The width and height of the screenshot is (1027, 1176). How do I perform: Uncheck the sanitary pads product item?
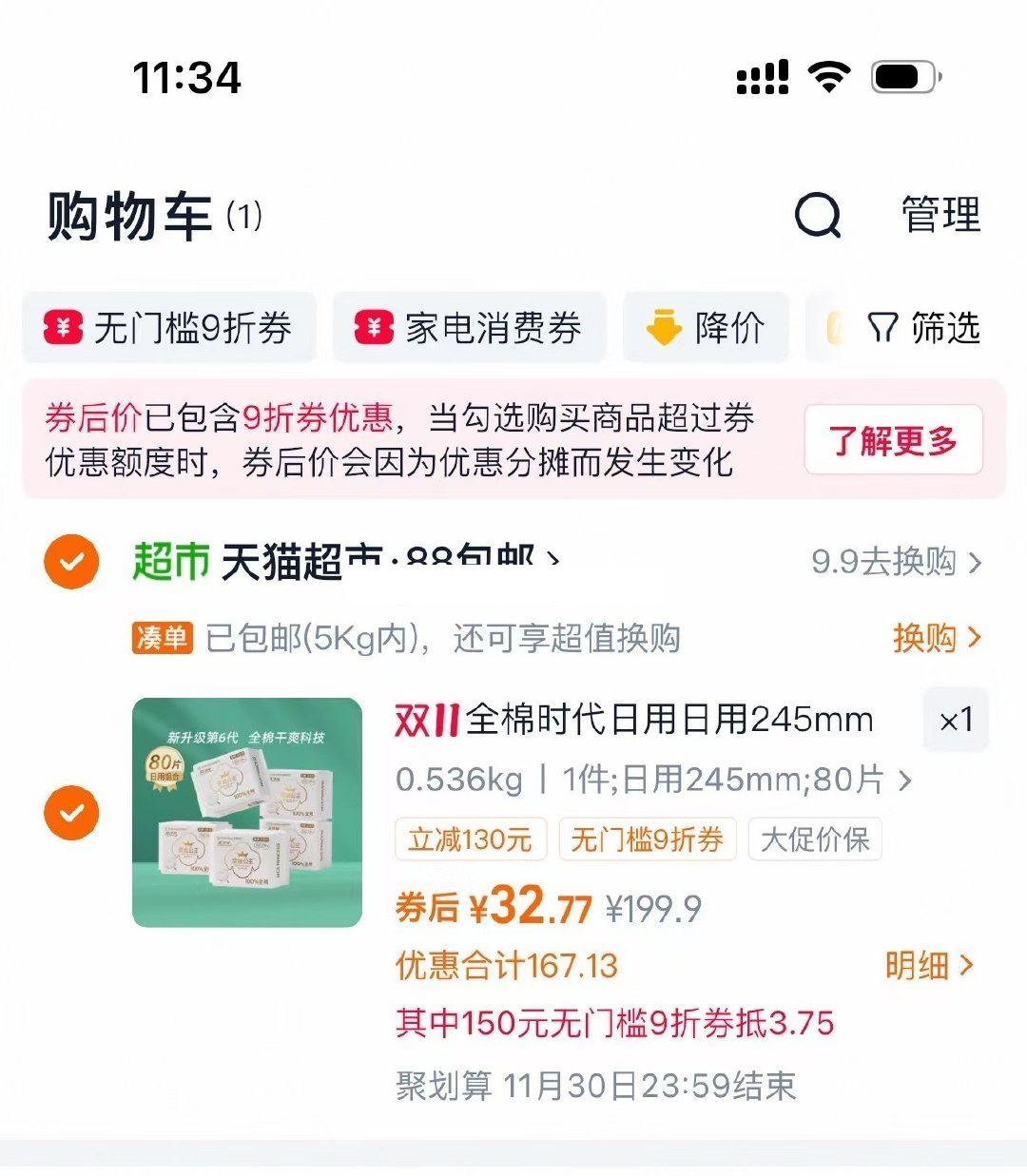point(70,813)
